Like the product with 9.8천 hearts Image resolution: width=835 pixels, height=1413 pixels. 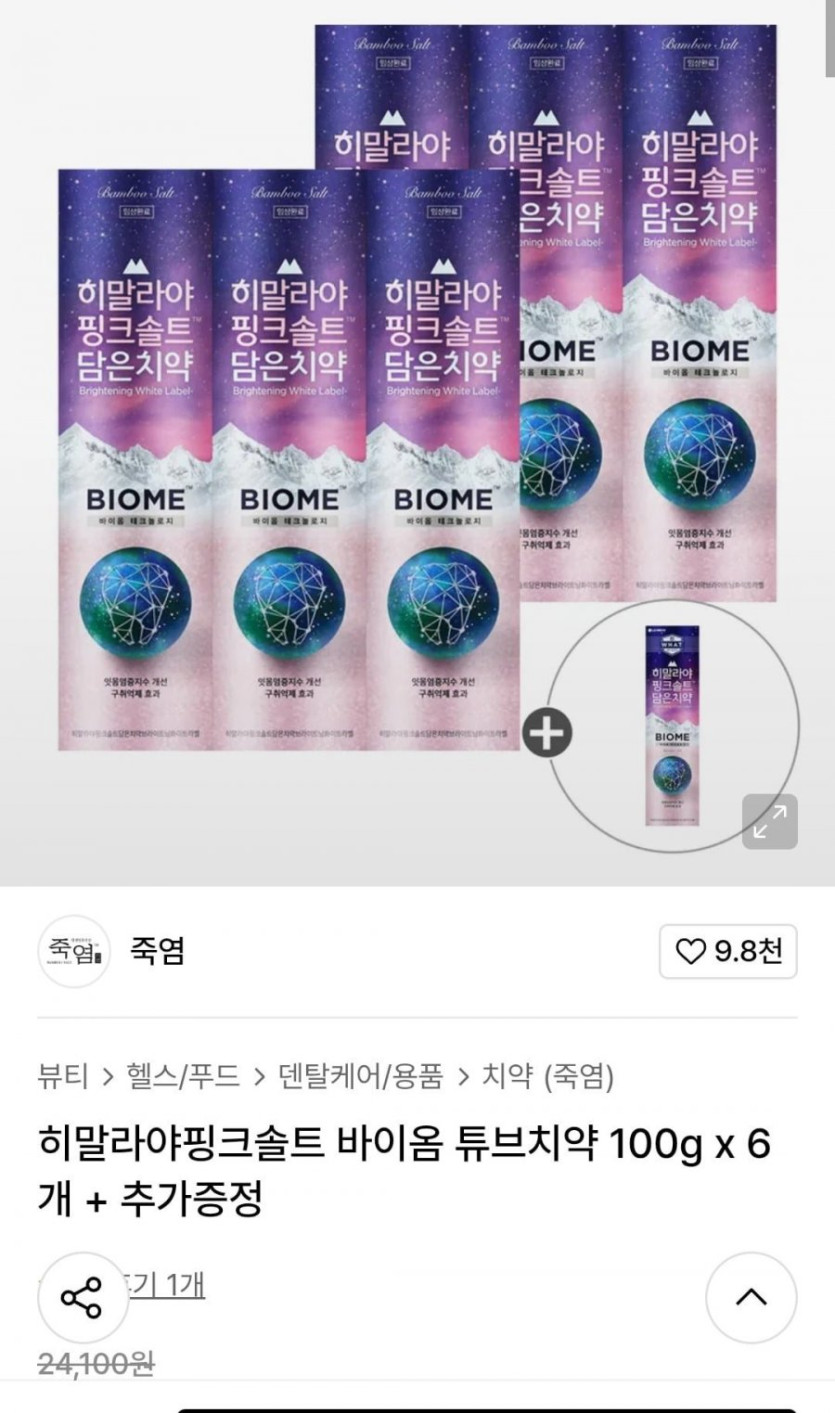coord(728,951)
